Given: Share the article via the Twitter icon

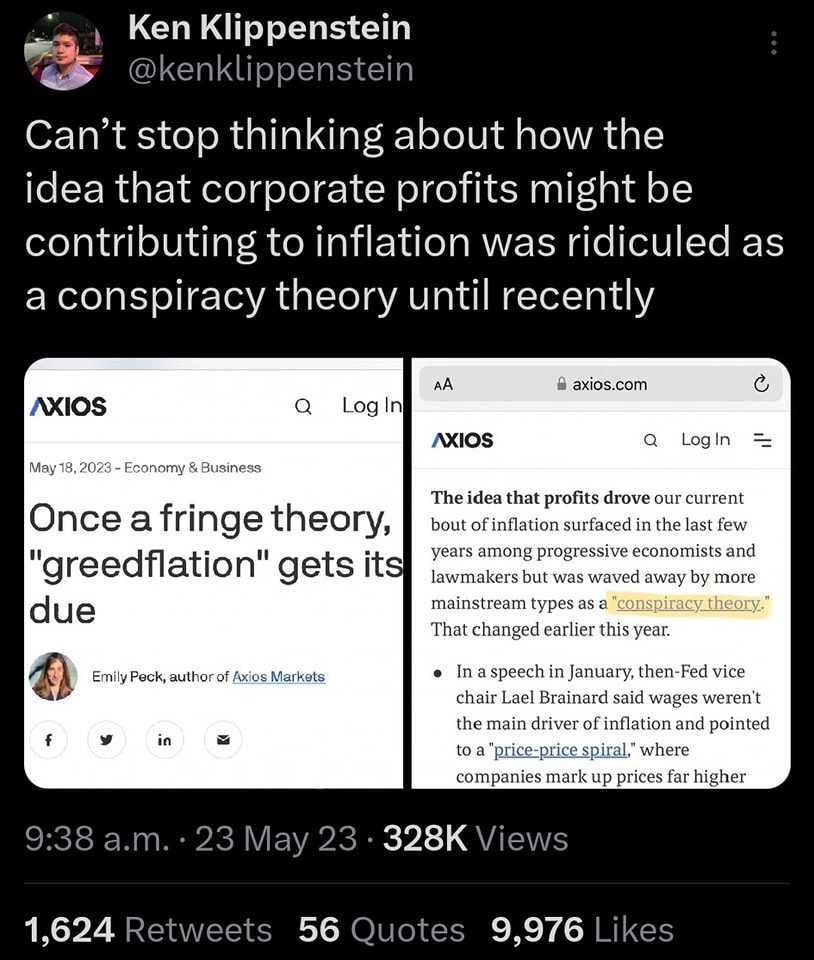Looking at the screenshot, I should tap(106, 740).
